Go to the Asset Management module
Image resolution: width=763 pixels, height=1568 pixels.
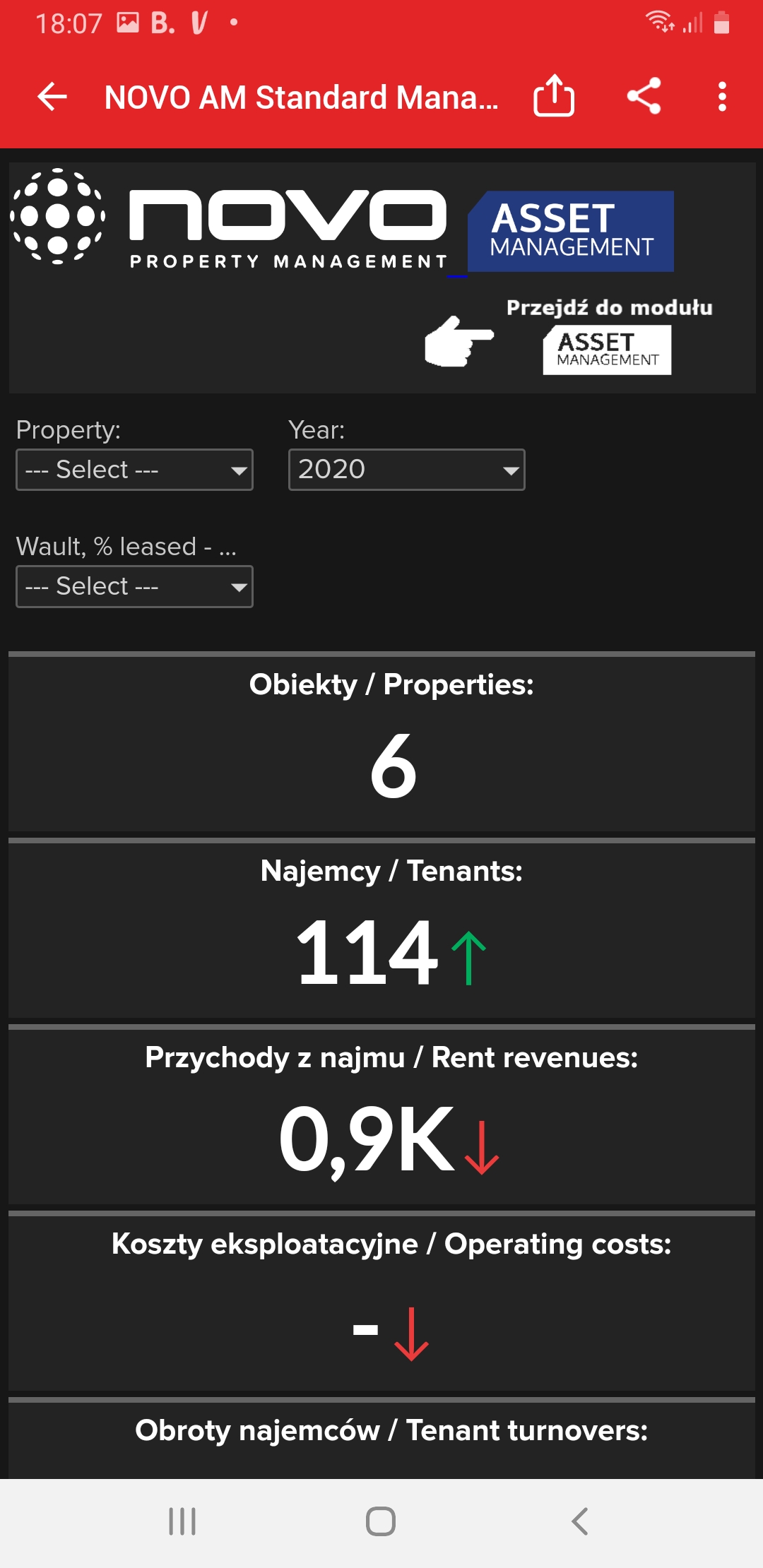click(x=606, y=350)
